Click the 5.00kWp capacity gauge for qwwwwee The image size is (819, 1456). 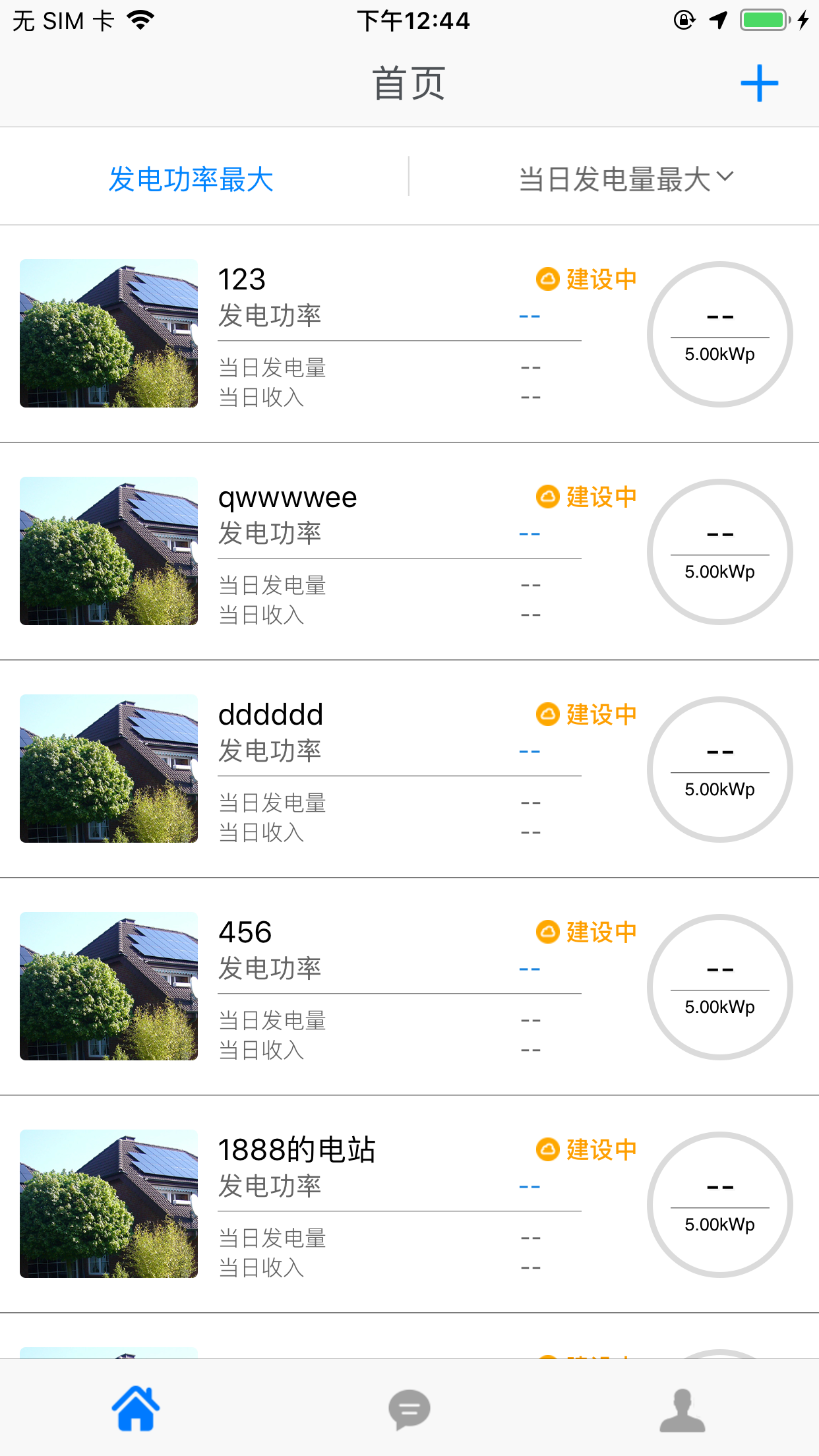pyautogui.click(x=719, y=551)
